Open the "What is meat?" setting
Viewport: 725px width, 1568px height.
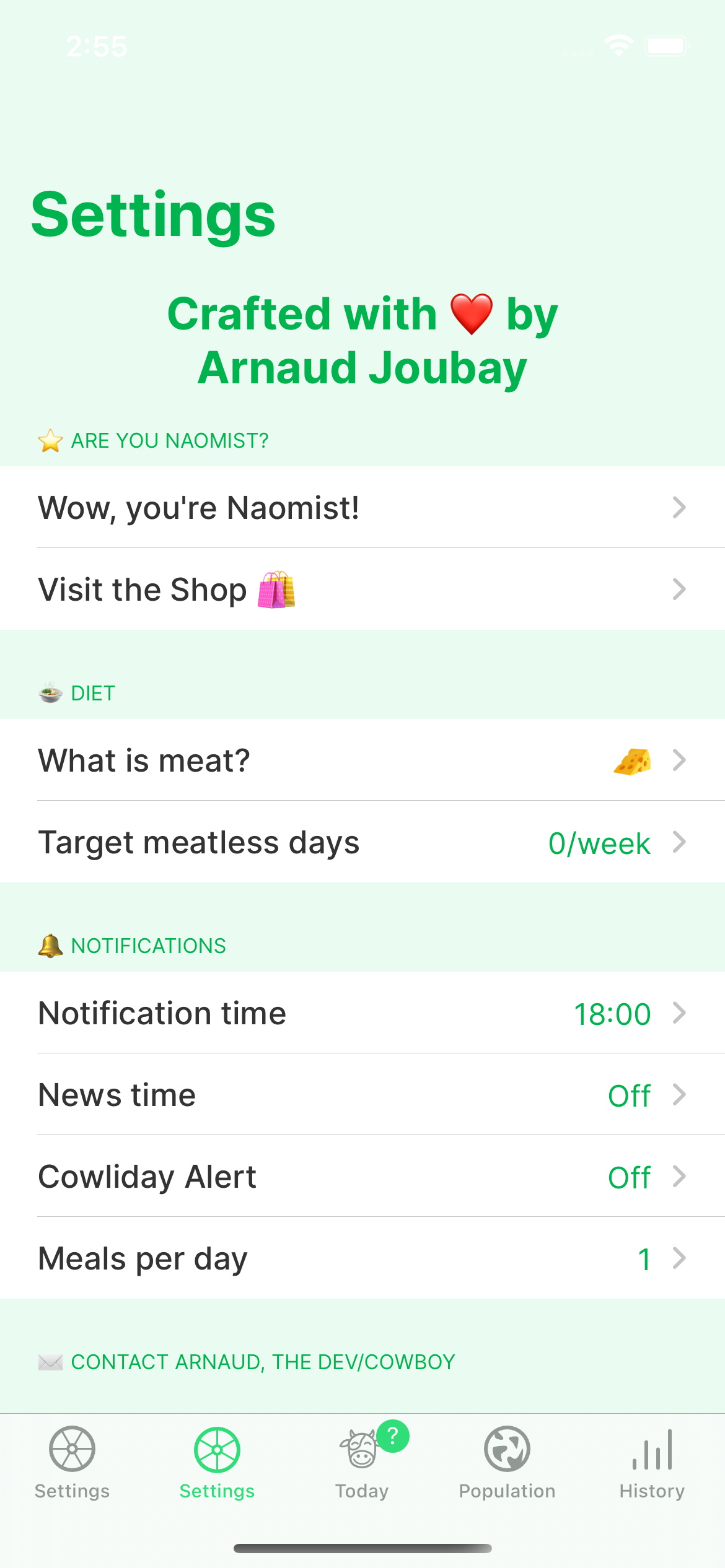pos(362,760)
